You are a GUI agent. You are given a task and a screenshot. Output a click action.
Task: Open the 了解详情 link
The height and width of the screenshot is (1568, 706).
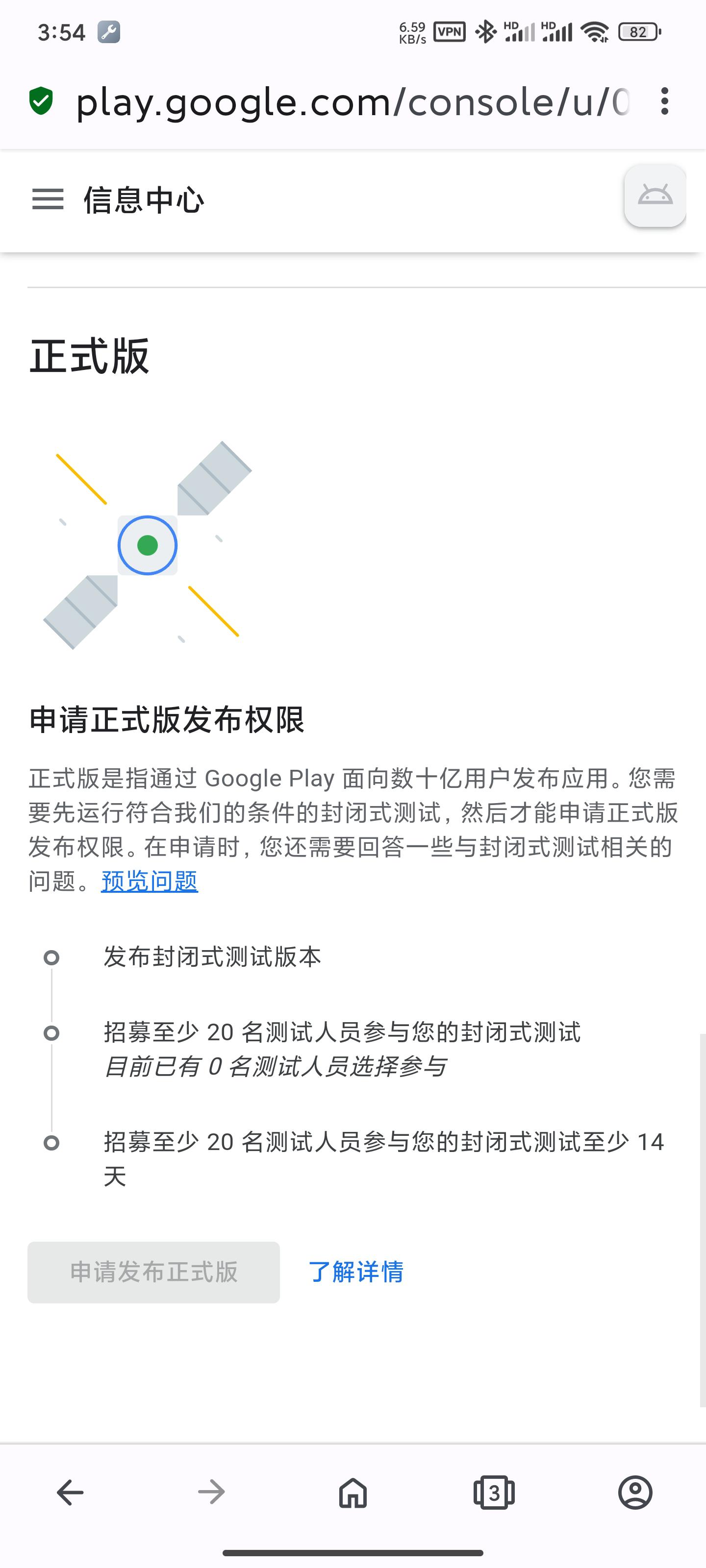(356, 1272)
